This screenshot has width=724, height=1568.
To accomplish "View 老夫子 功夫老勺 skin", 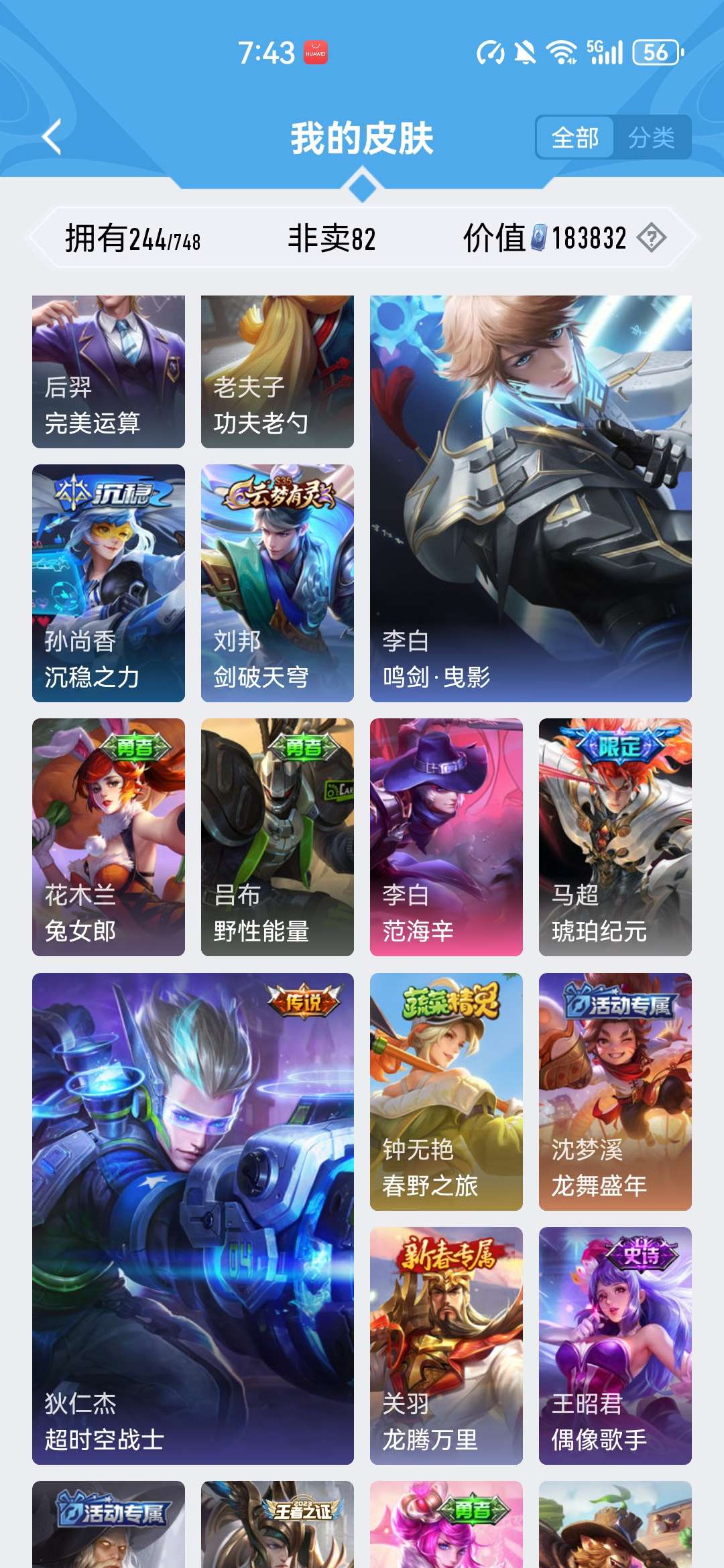I will click(278, 372).
